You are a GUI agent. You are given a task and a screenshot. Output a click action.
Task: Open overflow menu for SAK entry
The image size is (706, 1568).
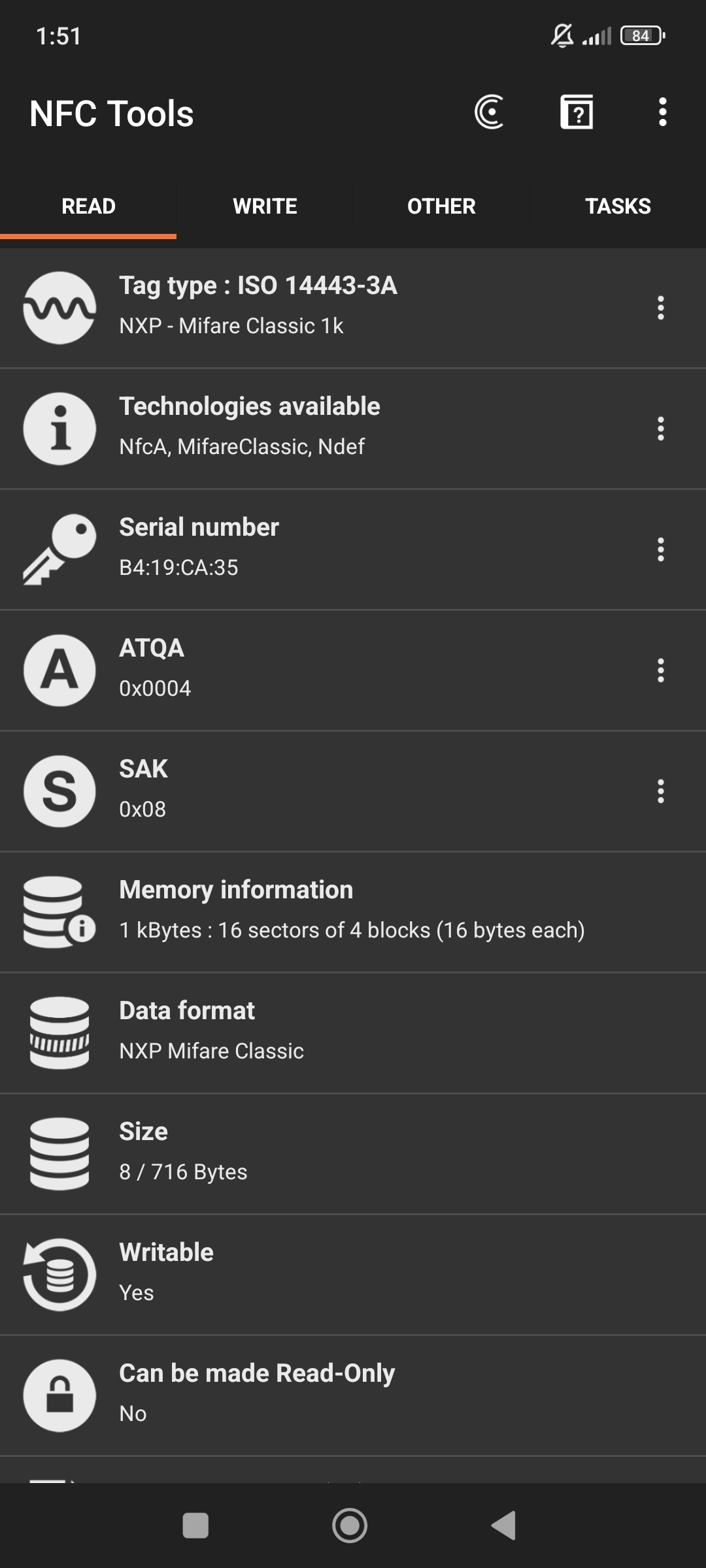pos(662,791)
